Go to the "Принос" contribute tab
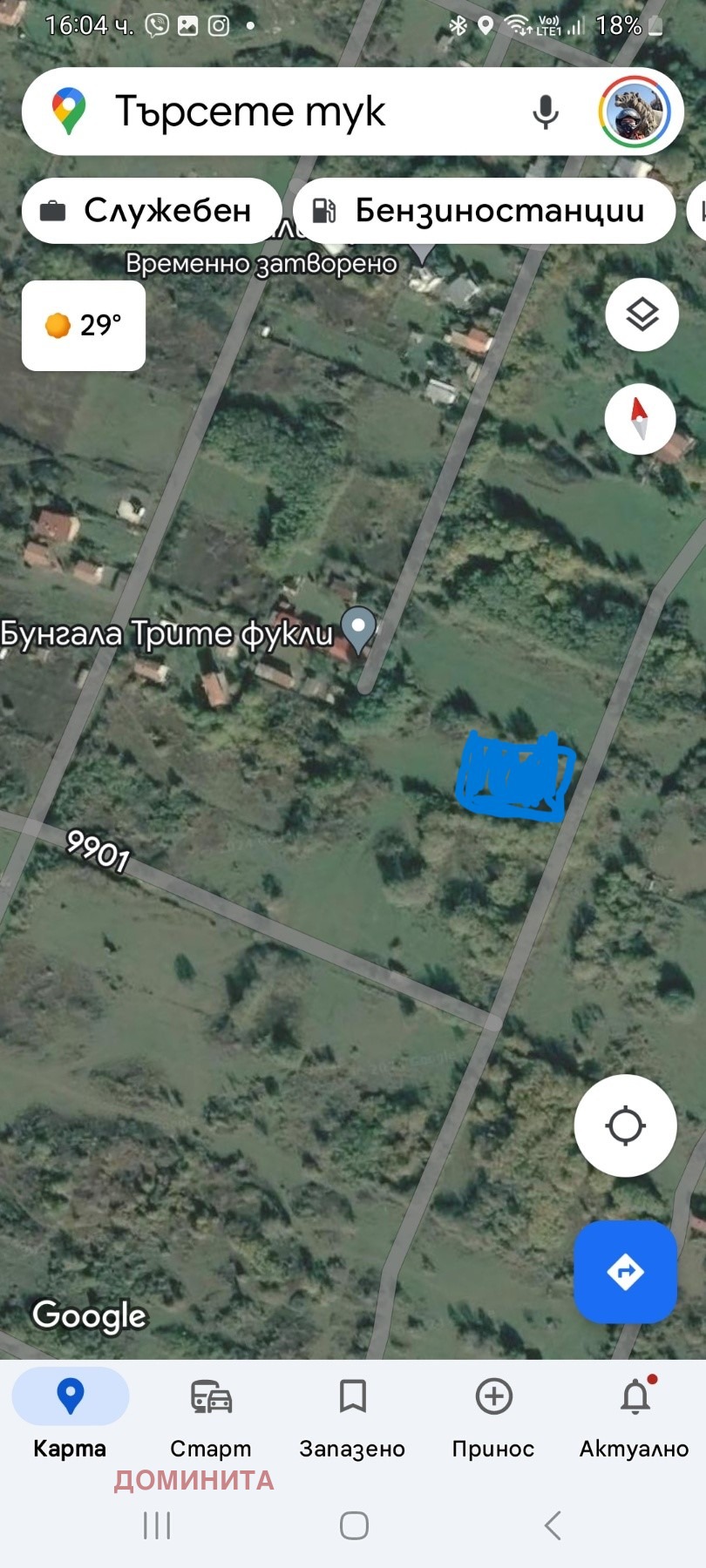The height and width of the screenshot is (1568, 706). 493,1413
